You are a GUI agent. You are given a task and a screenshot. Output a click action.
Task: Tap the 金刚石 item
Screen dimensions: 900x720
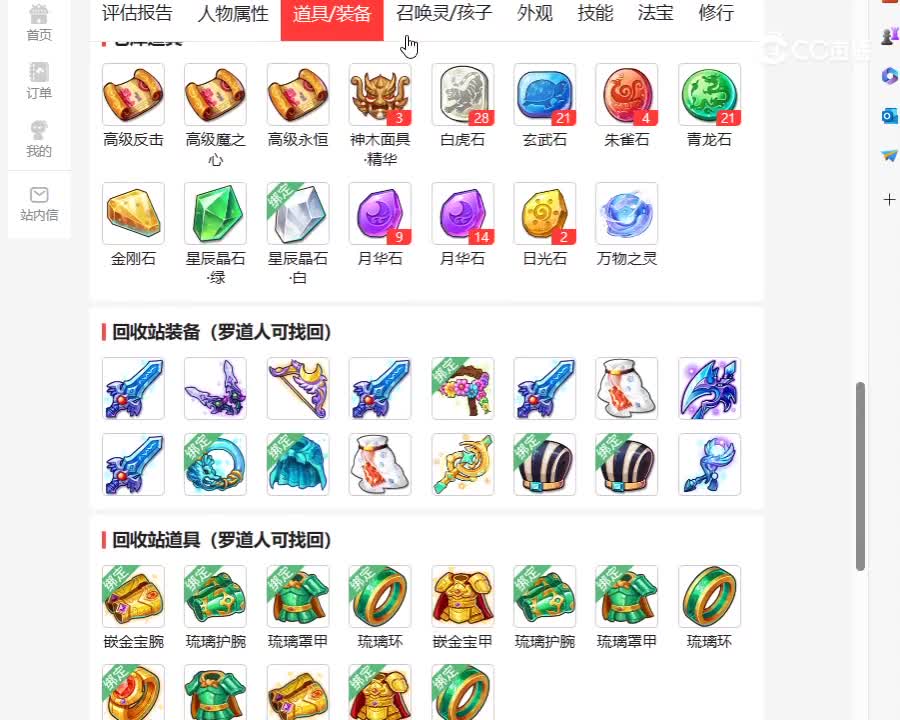coord(133,213)
